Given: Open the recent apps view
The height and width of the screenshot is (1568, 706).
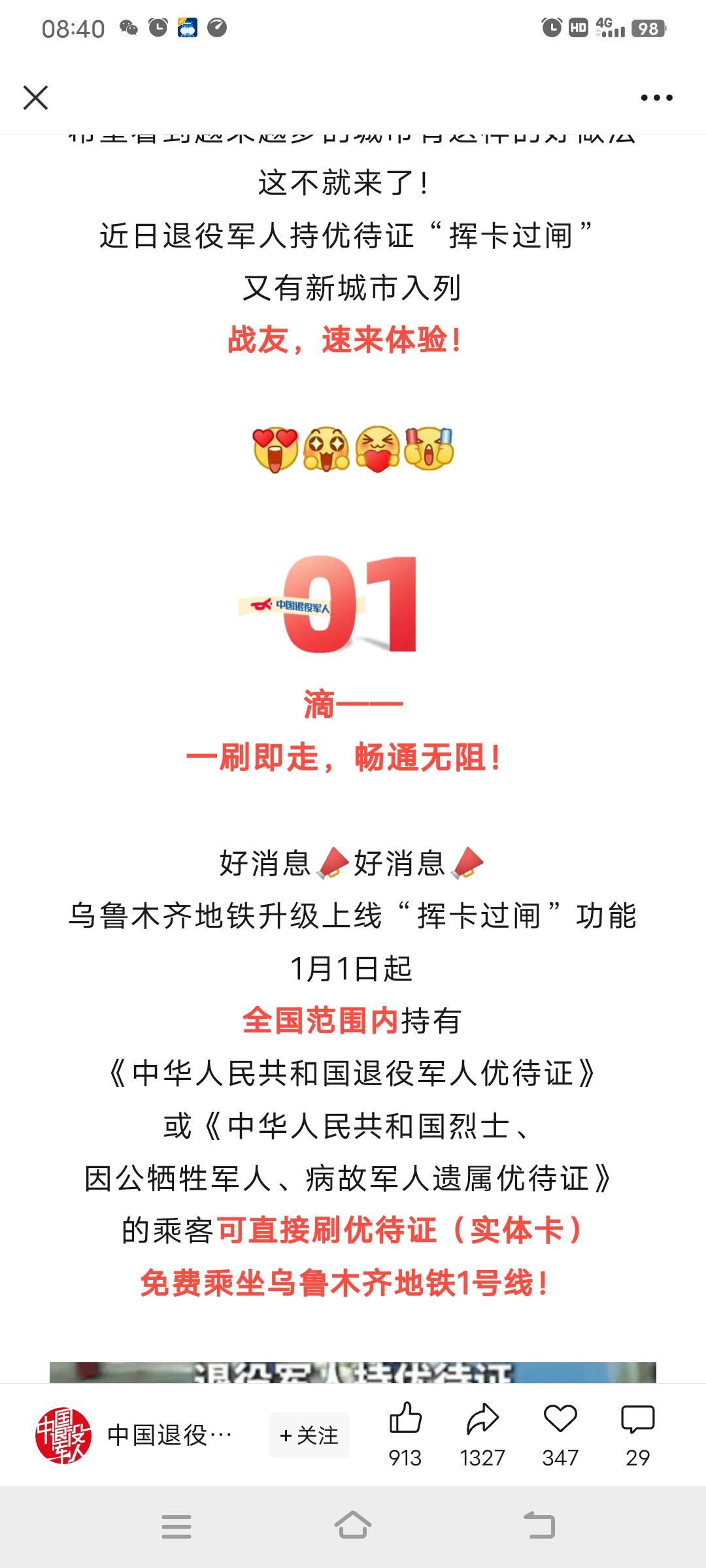Looking at the screenshot, I should 176,1527.
